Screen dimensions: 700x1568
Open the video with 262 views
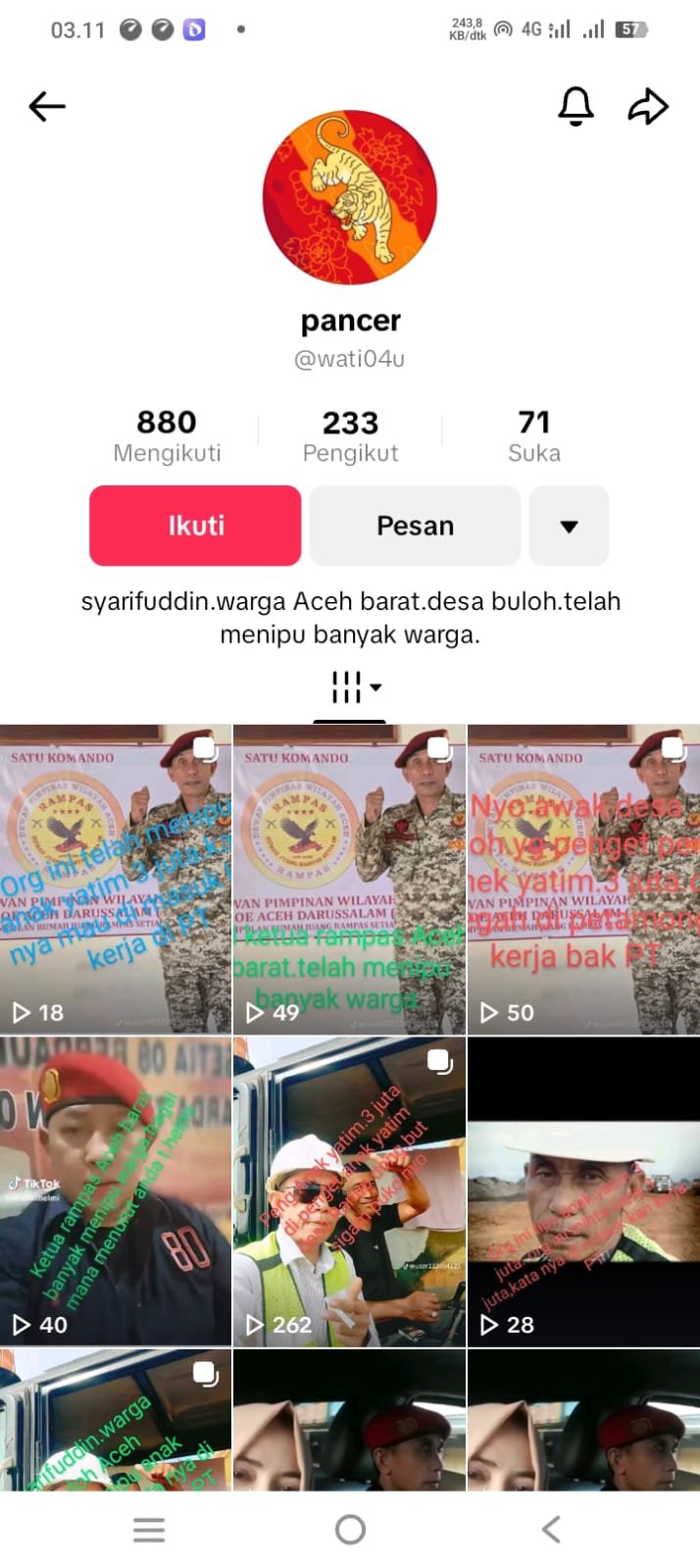(x=349, y=1190)
